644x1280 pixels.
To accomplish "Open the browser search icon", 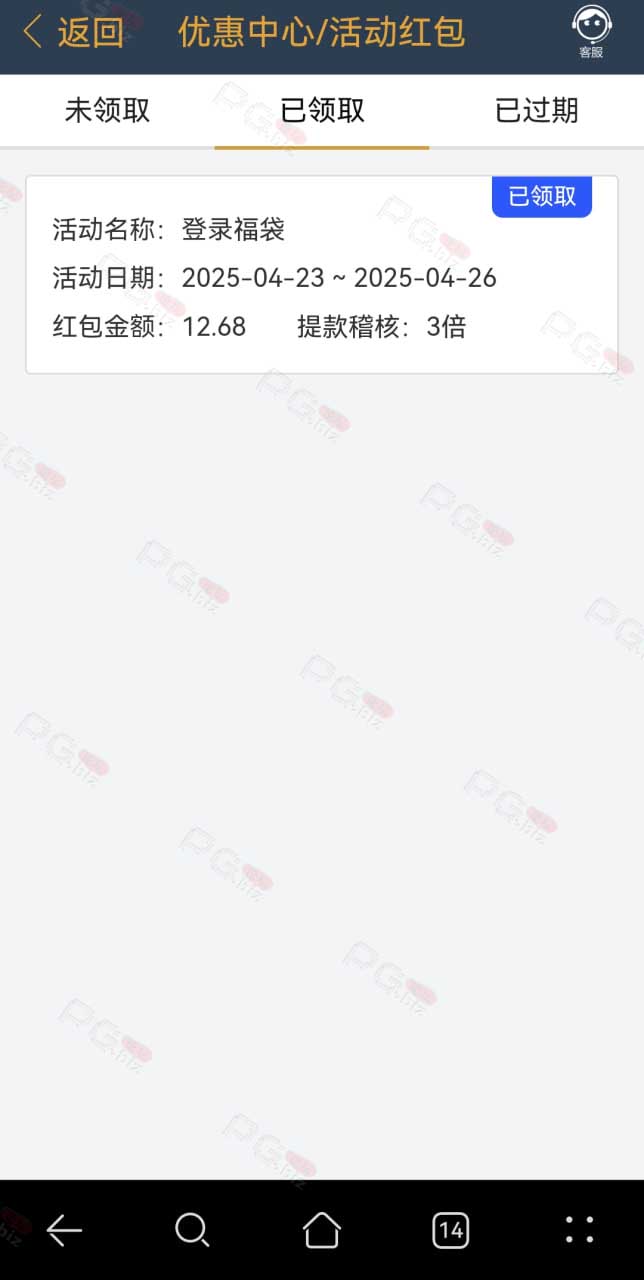I will click(192, 1230).
